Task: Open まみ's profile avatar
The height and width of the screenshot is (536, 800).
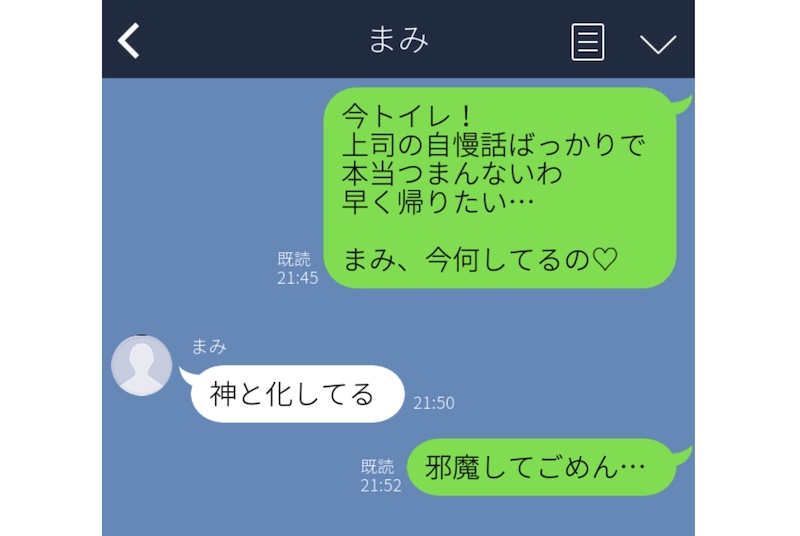Action: pos(142,365)
